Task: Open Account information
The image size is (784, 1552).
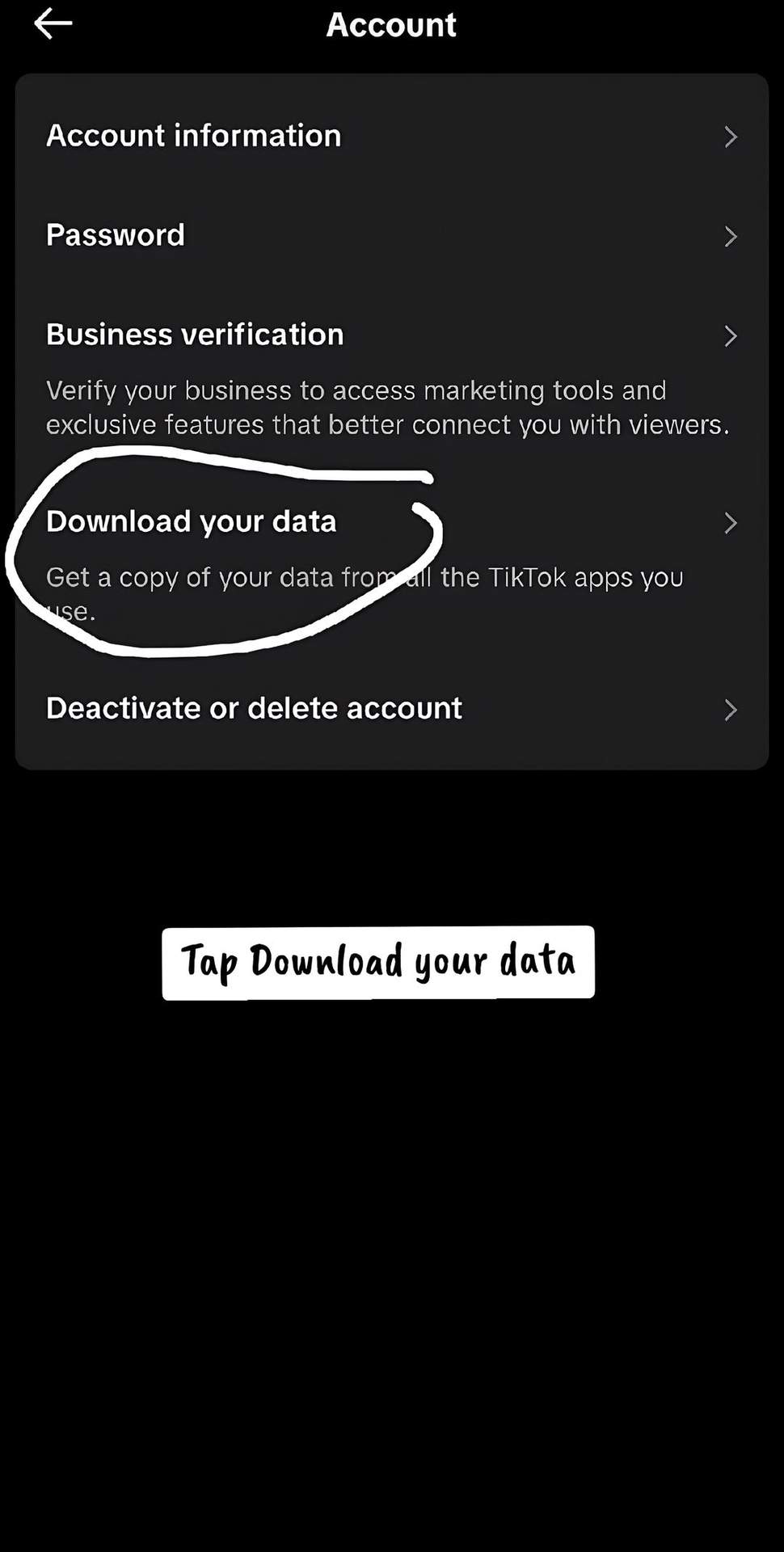Action: [392, 136]
